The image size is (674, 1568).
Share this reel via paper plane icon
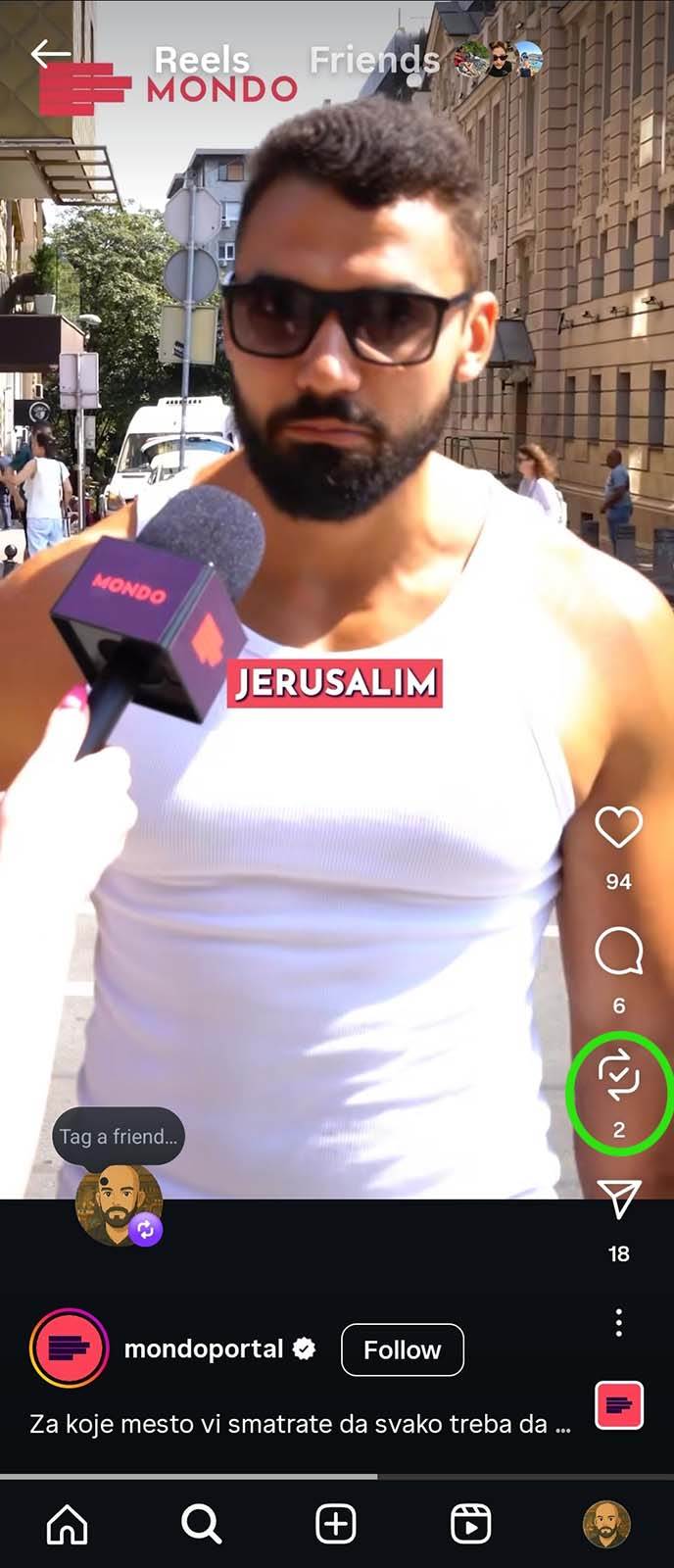[618, 1199]
